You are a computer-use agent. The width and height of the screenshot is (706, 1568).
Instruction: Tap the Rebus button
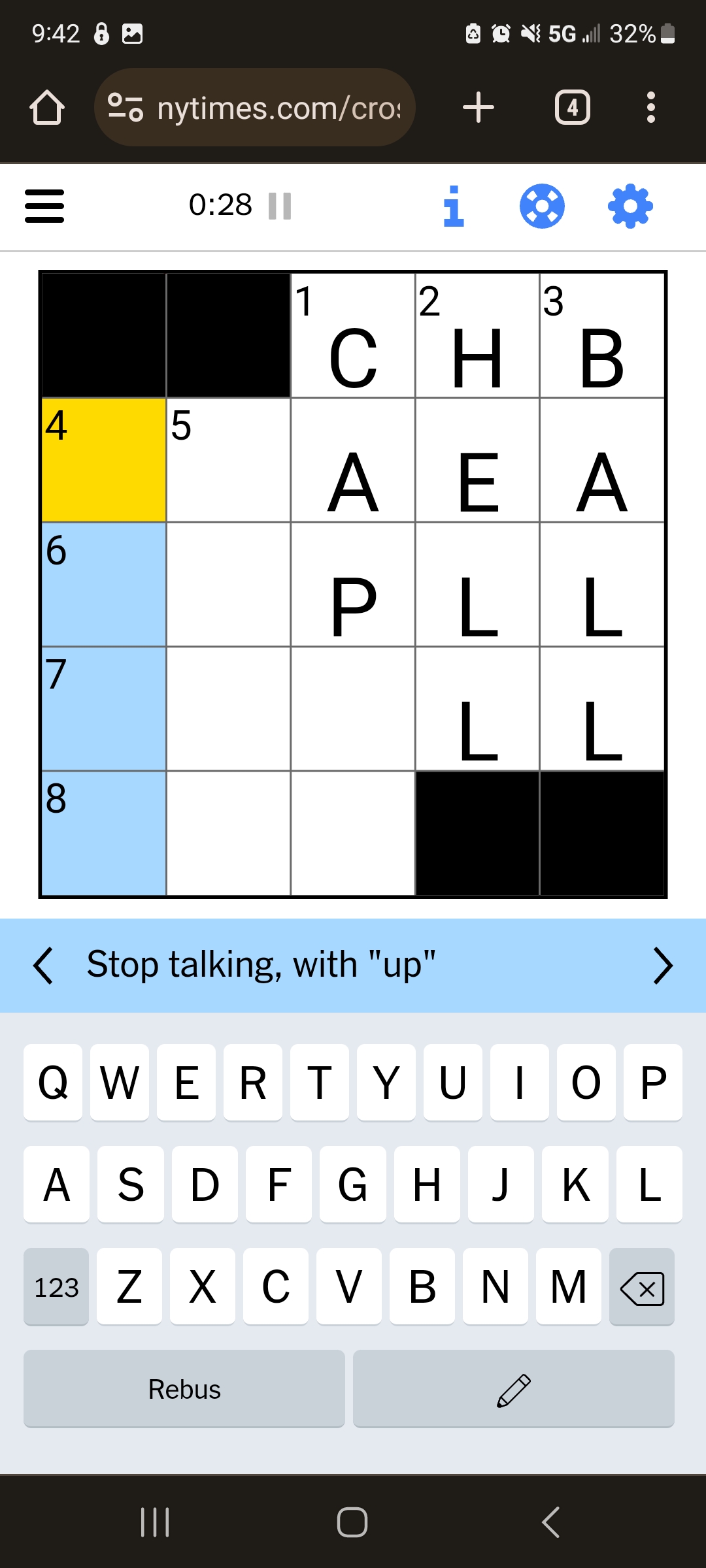coord(184,1389)
